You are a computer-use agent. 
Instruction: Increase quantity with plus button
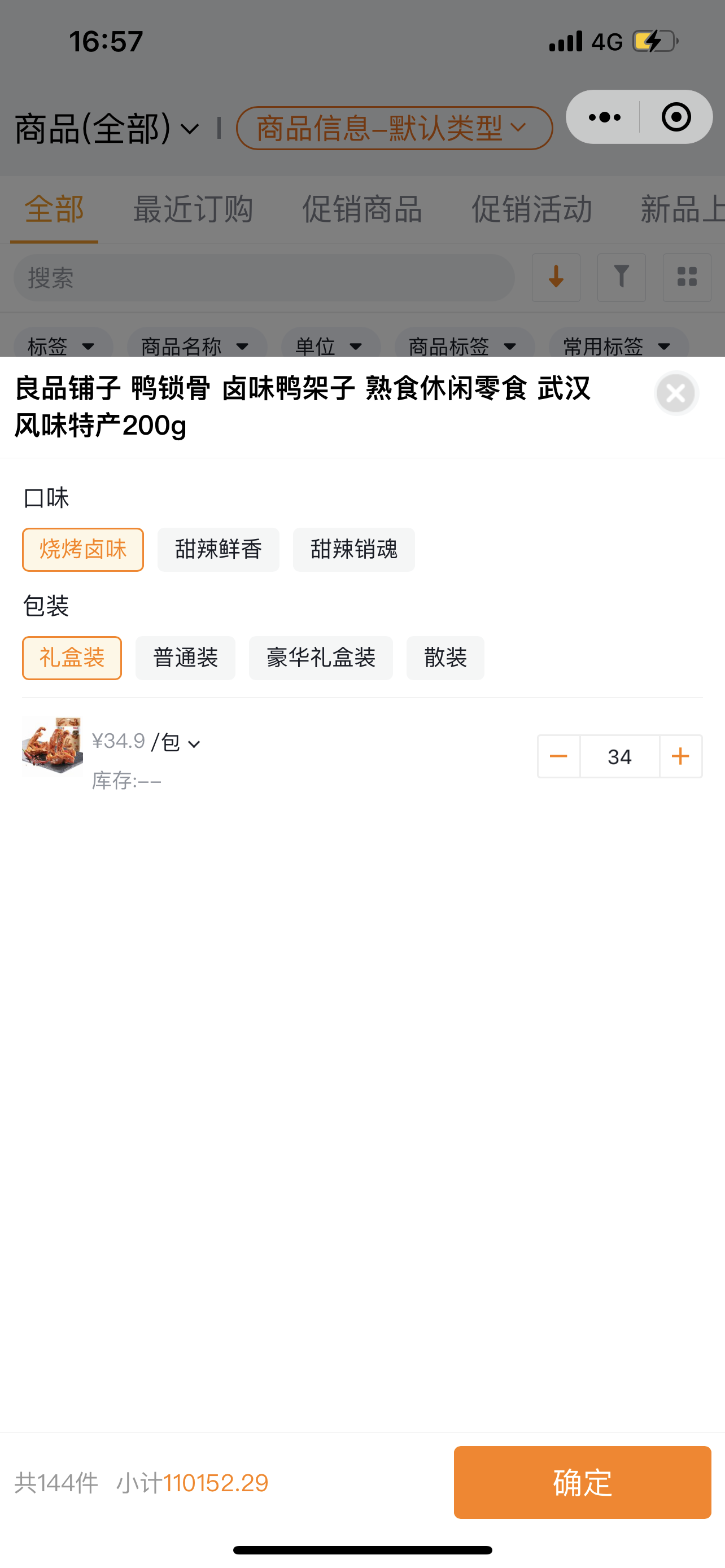pyautogui.click(x=680, y=756)
